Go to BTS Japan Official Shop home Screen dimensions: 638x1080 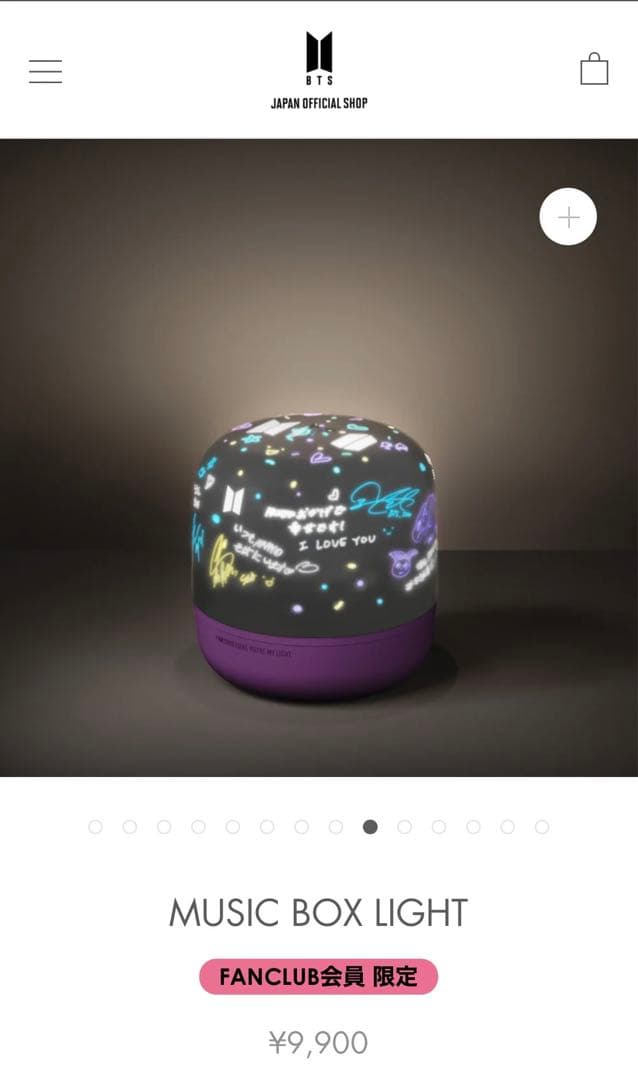[319, 70]
